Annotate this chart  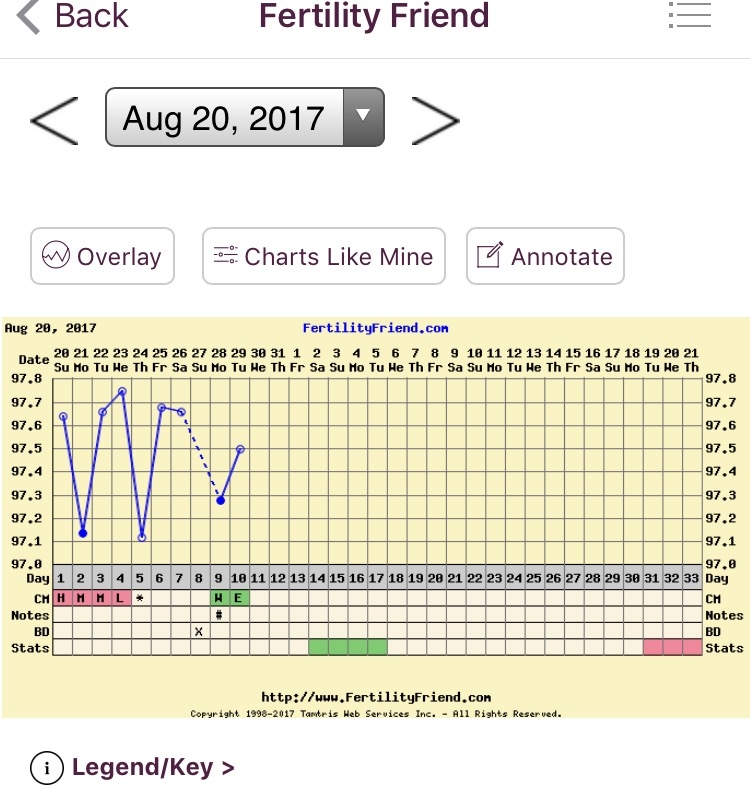pos(545,256)
